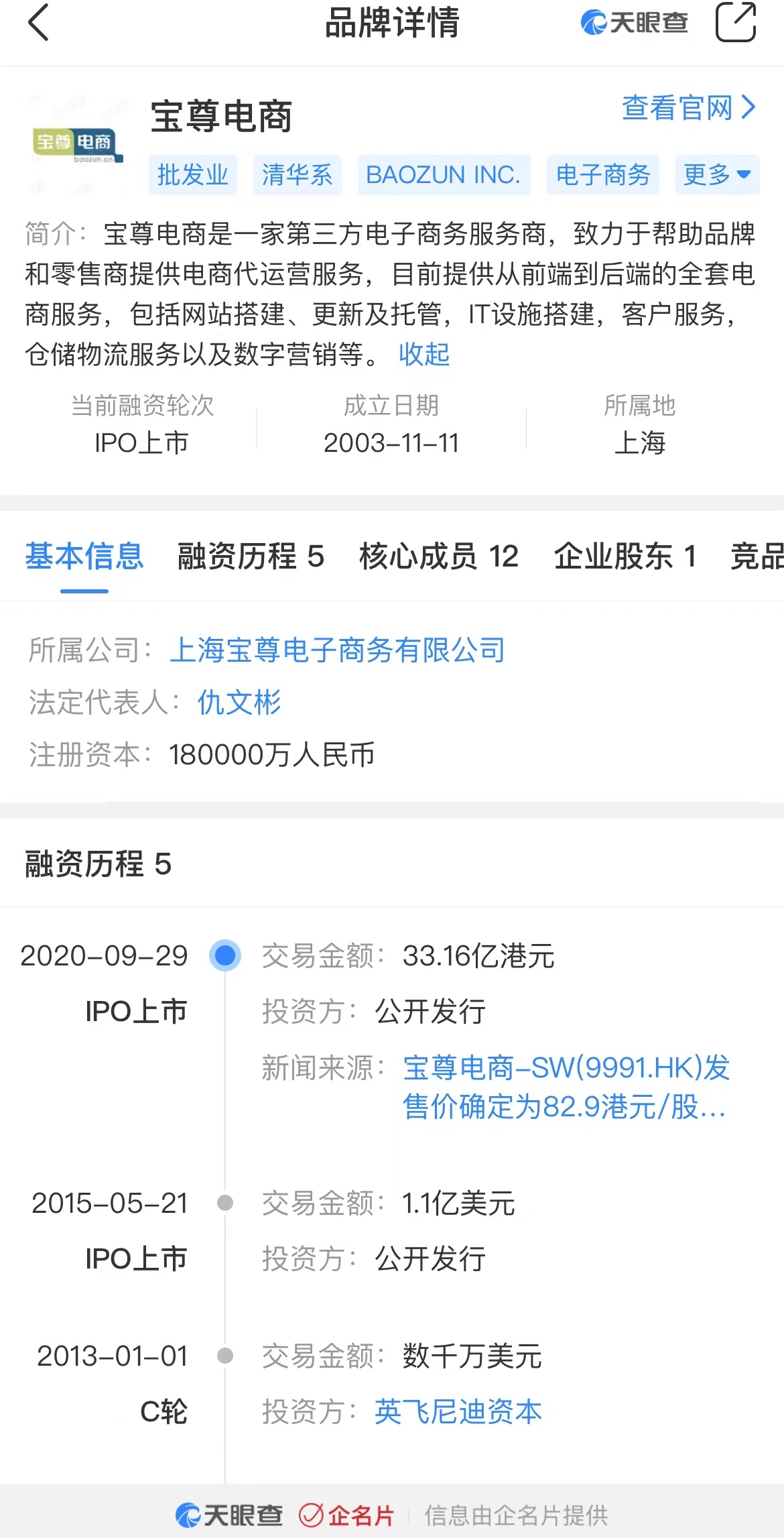This screenshot has width=784, height=1538.
Task: Open investor 英飞尼迪资本
Action: coord(458,1412)
